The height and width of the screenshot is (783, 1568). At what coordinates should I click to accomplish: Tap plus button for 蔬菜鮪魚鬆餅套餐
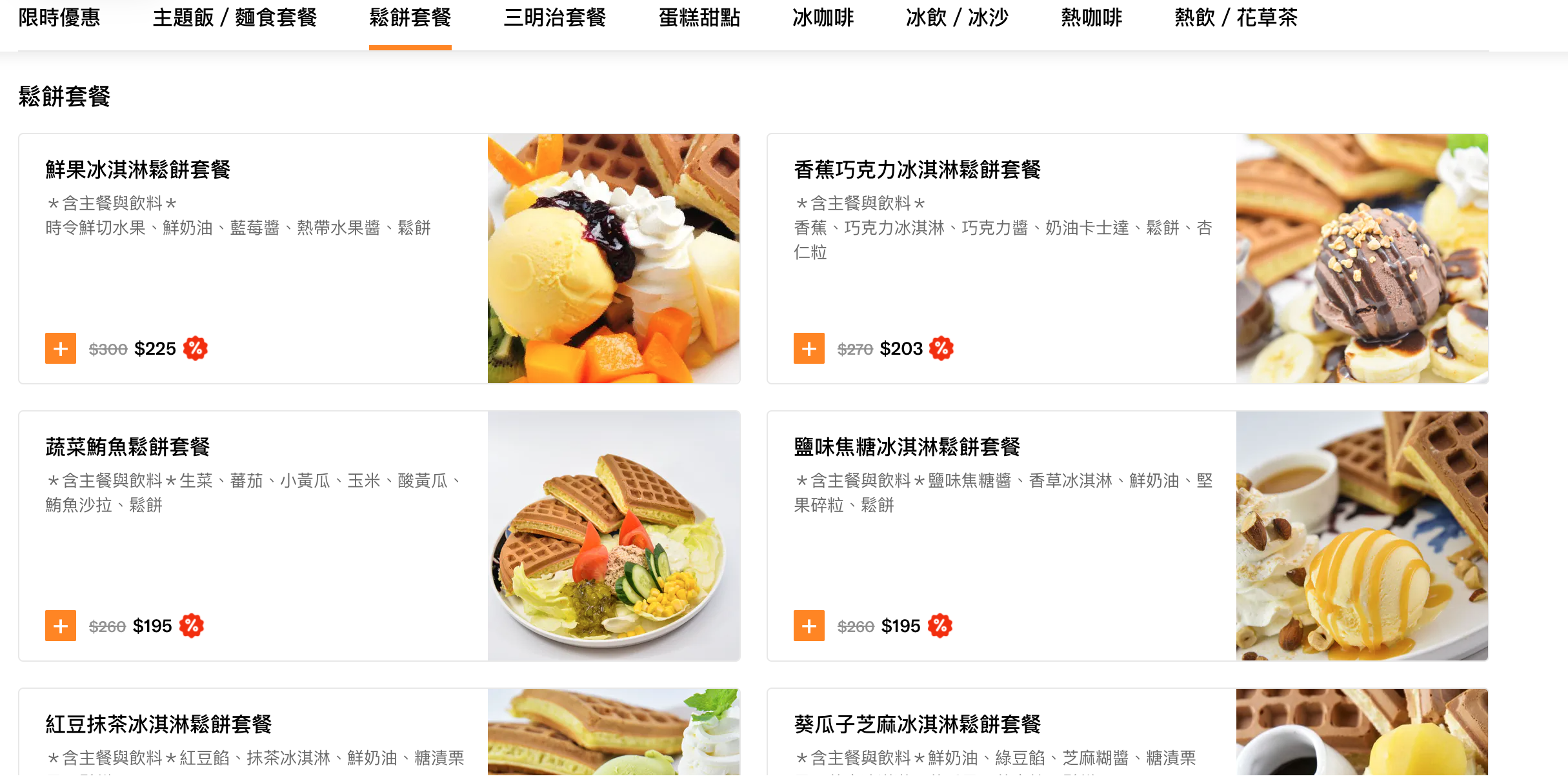[61, 626]
